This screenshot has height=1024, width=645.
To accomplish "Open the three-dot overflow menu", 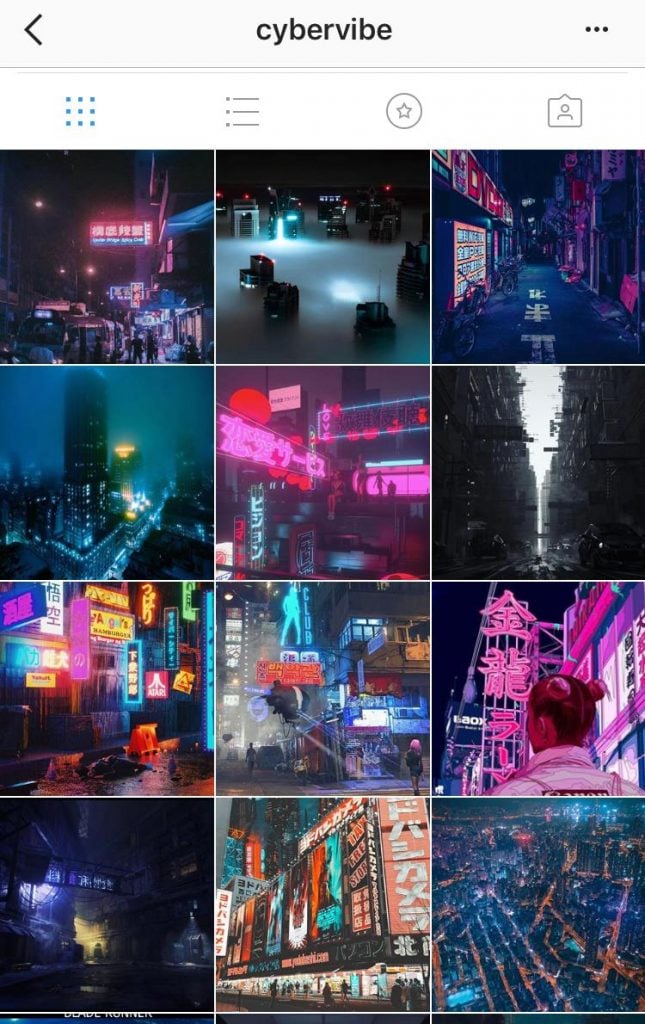I will pos(596,30).
